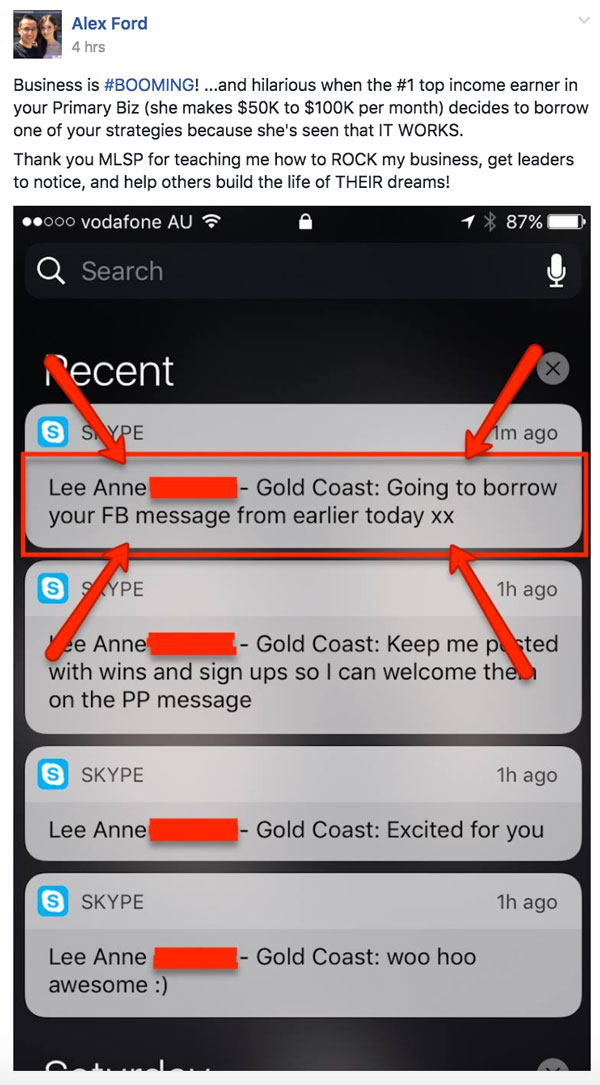Open the #BOOMING hashtag

149,86
